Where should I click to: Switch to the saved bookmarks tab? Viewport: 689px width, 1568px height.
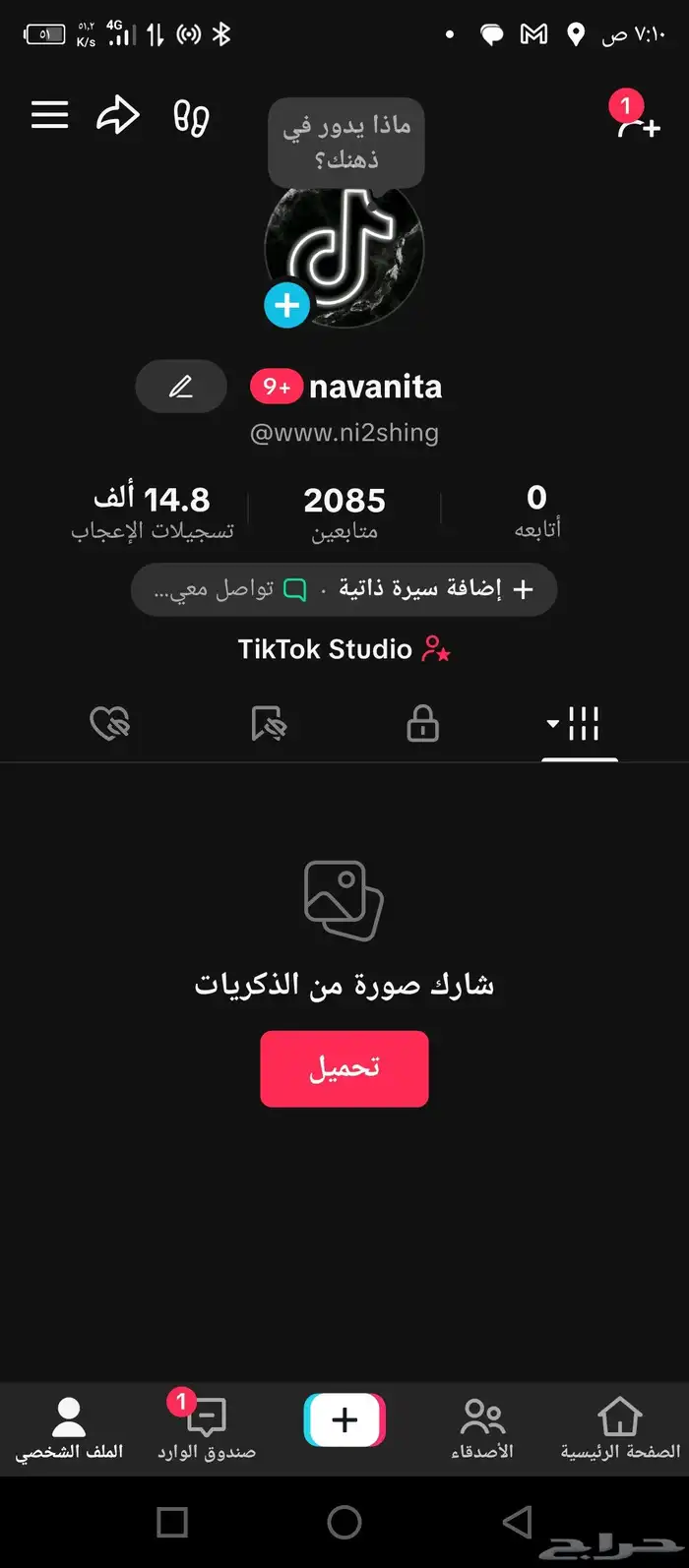click(268, 725)
